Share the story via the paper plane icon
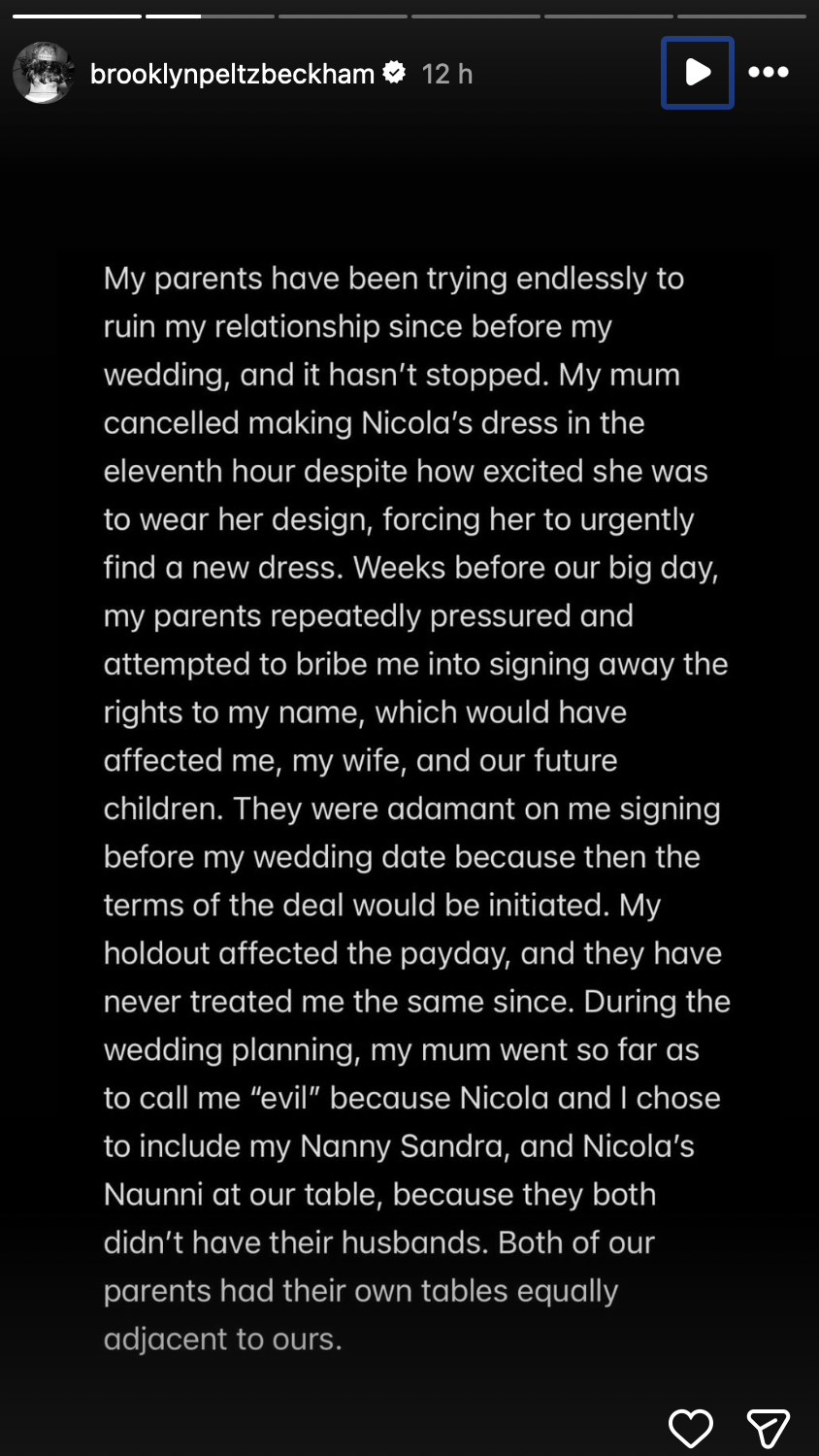 pos(769,1429)
